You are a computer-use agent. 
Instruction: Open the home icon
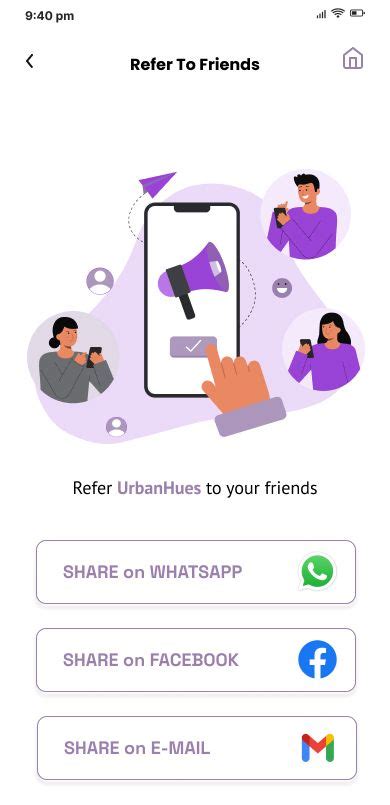(x=353, y=59)
